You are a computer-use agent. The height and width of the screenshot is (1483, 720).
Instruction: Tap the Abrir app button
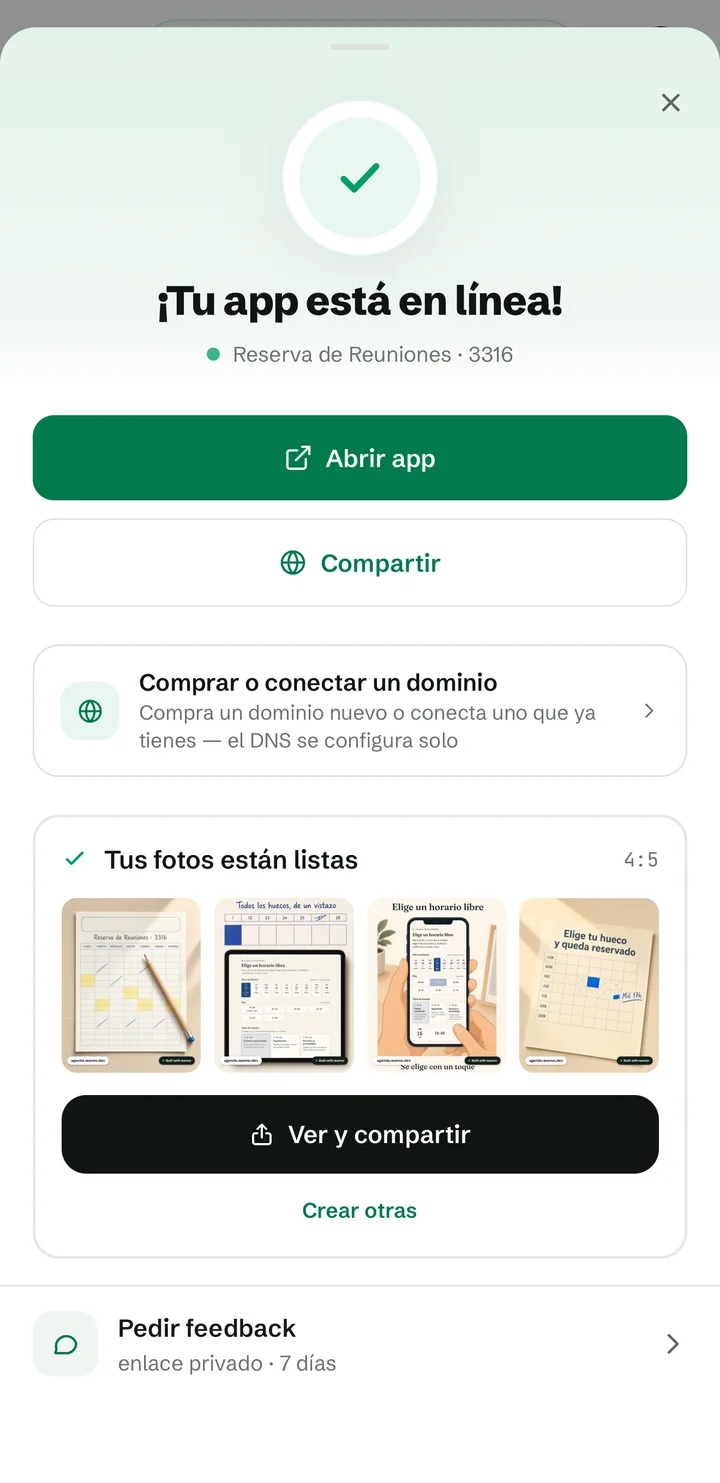click(x=360, y=458)
